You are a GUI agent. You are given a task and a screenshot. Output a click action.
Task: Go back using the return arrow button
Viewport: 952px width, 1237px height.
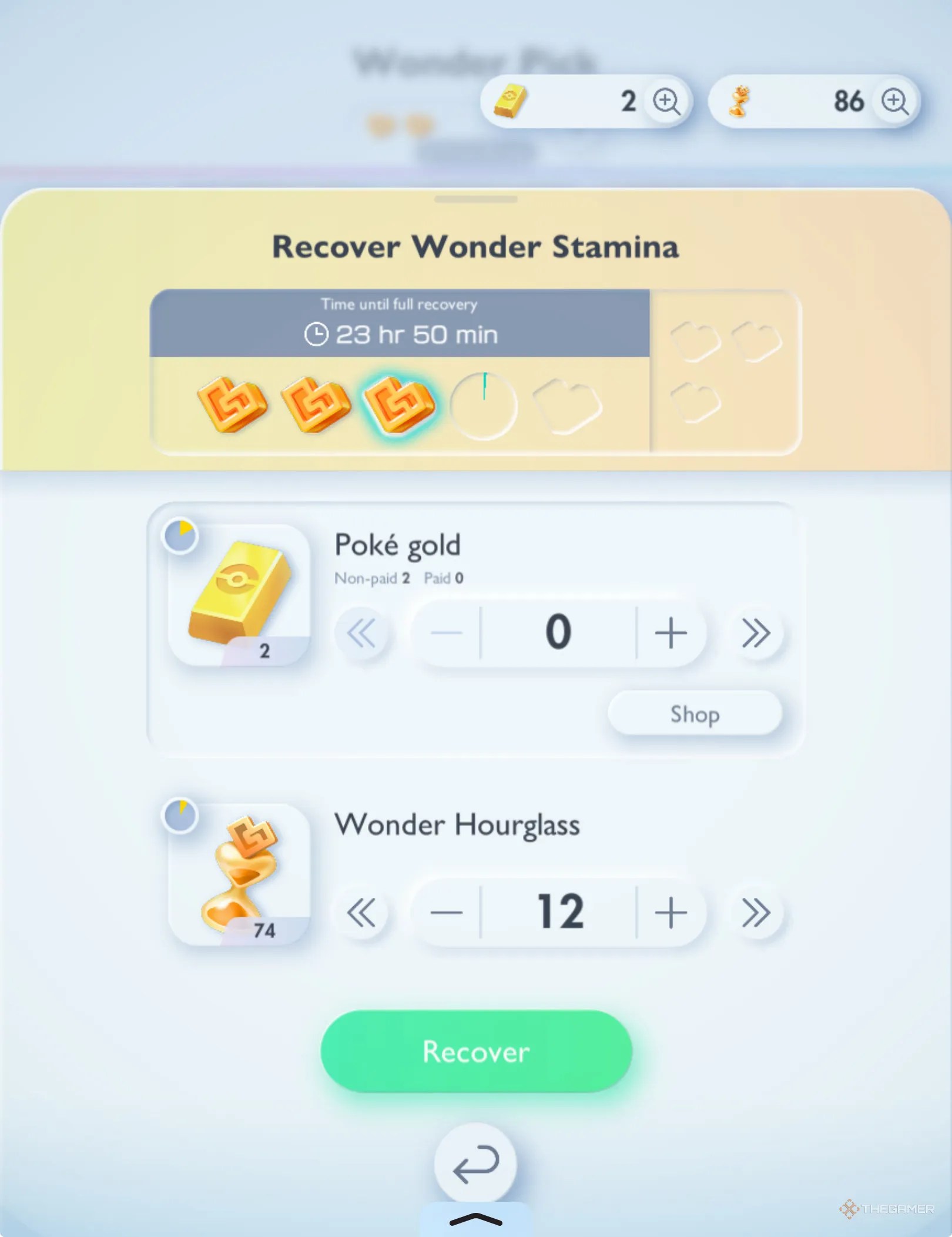pyautogui.click(x=475, y=1164)
